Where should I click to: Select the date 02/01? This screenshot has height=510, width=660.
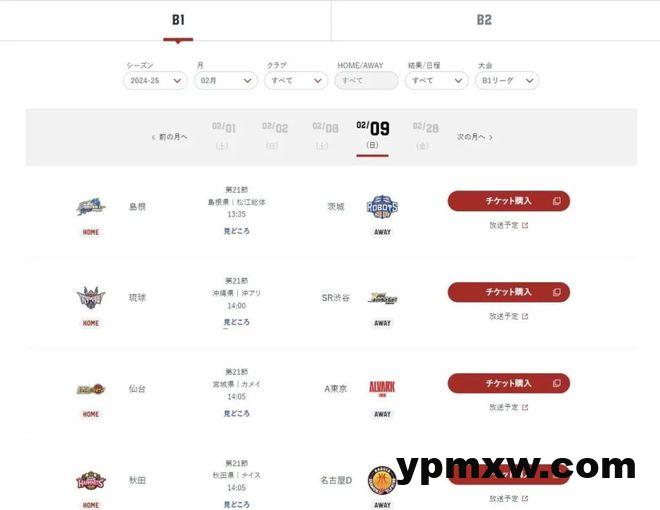223,134
